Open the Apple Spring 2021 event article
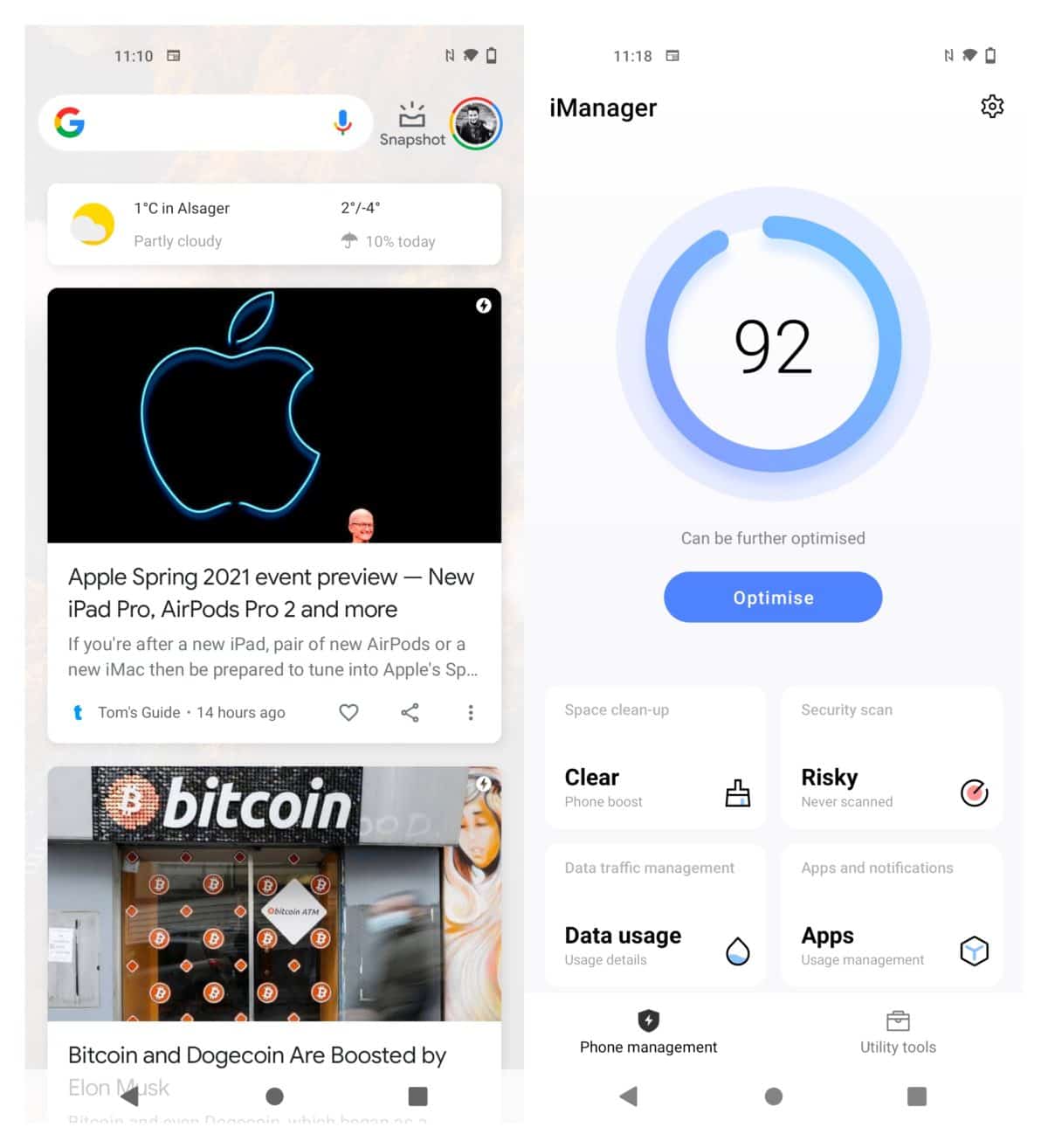This screenshot has height=1148, width=1048. tap(272, 593)
